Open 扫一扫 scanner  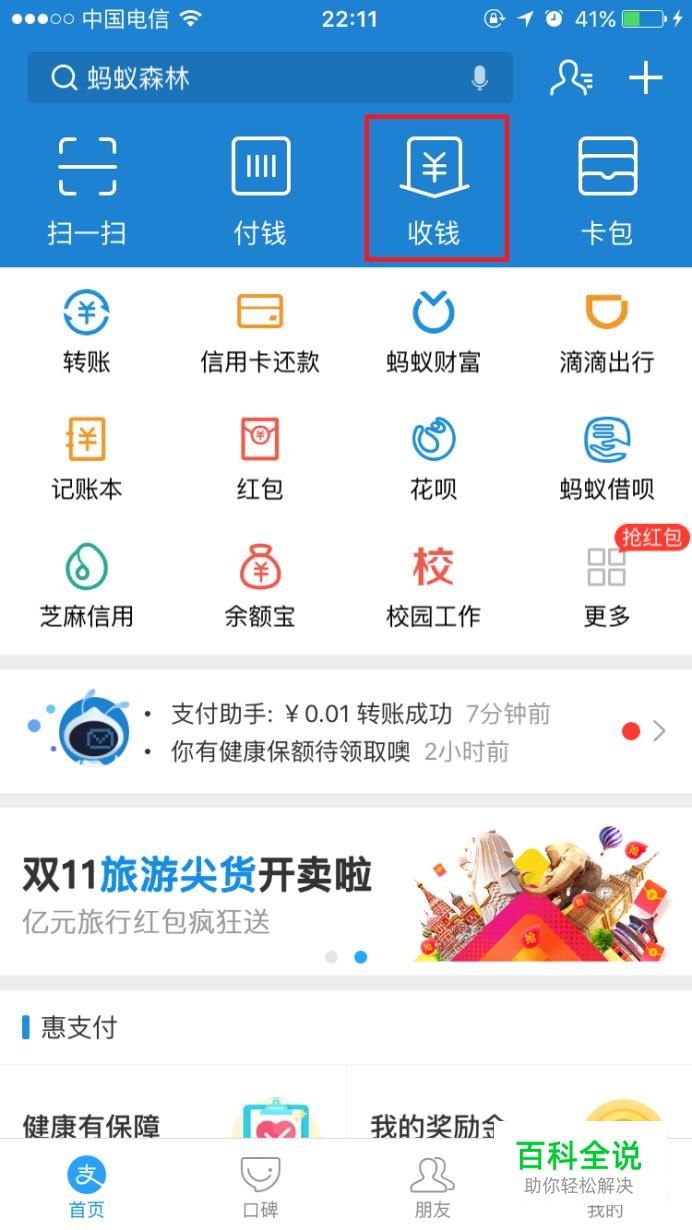(87, 190)
